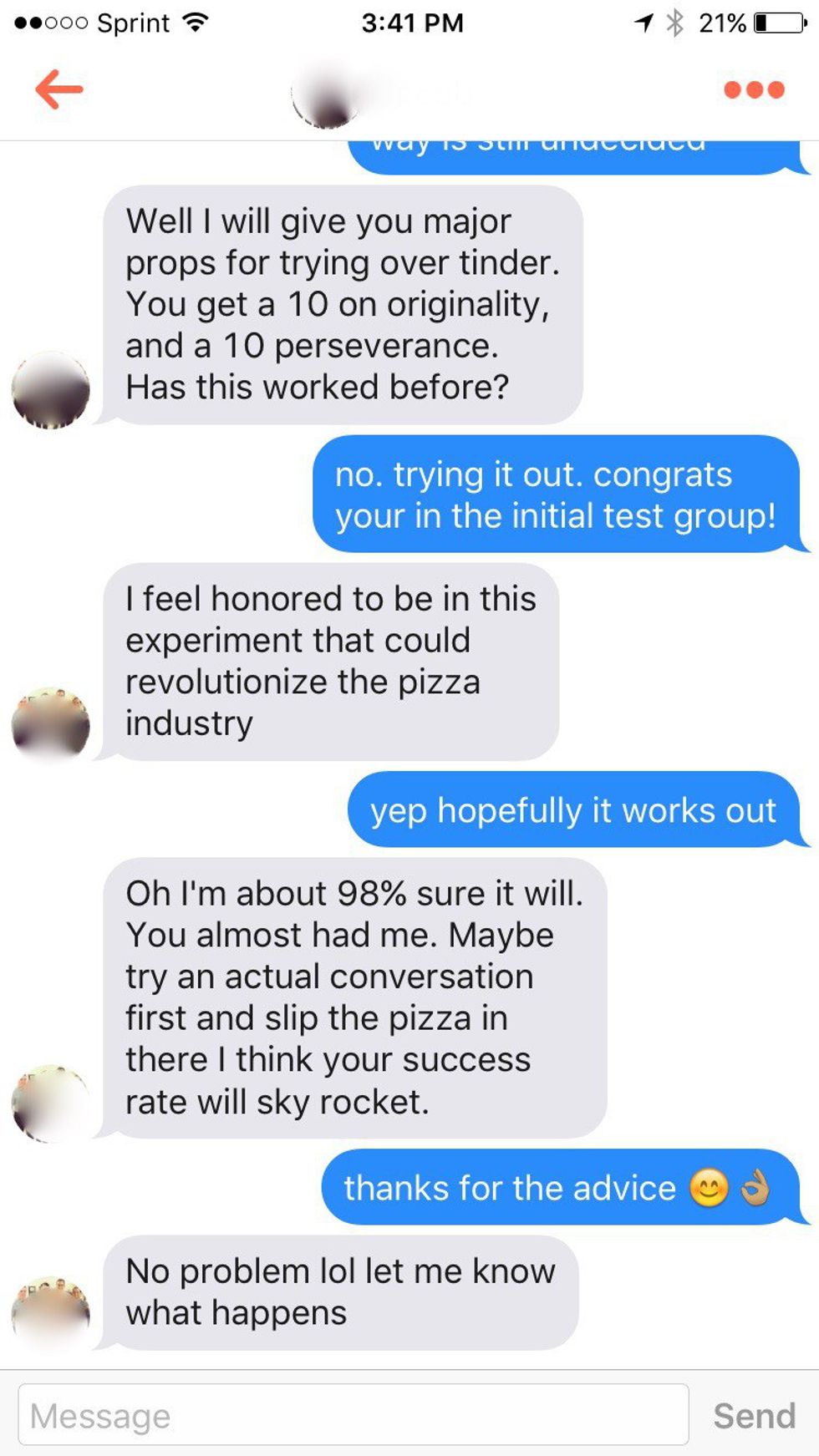Open the three-dot options menu

754,89
